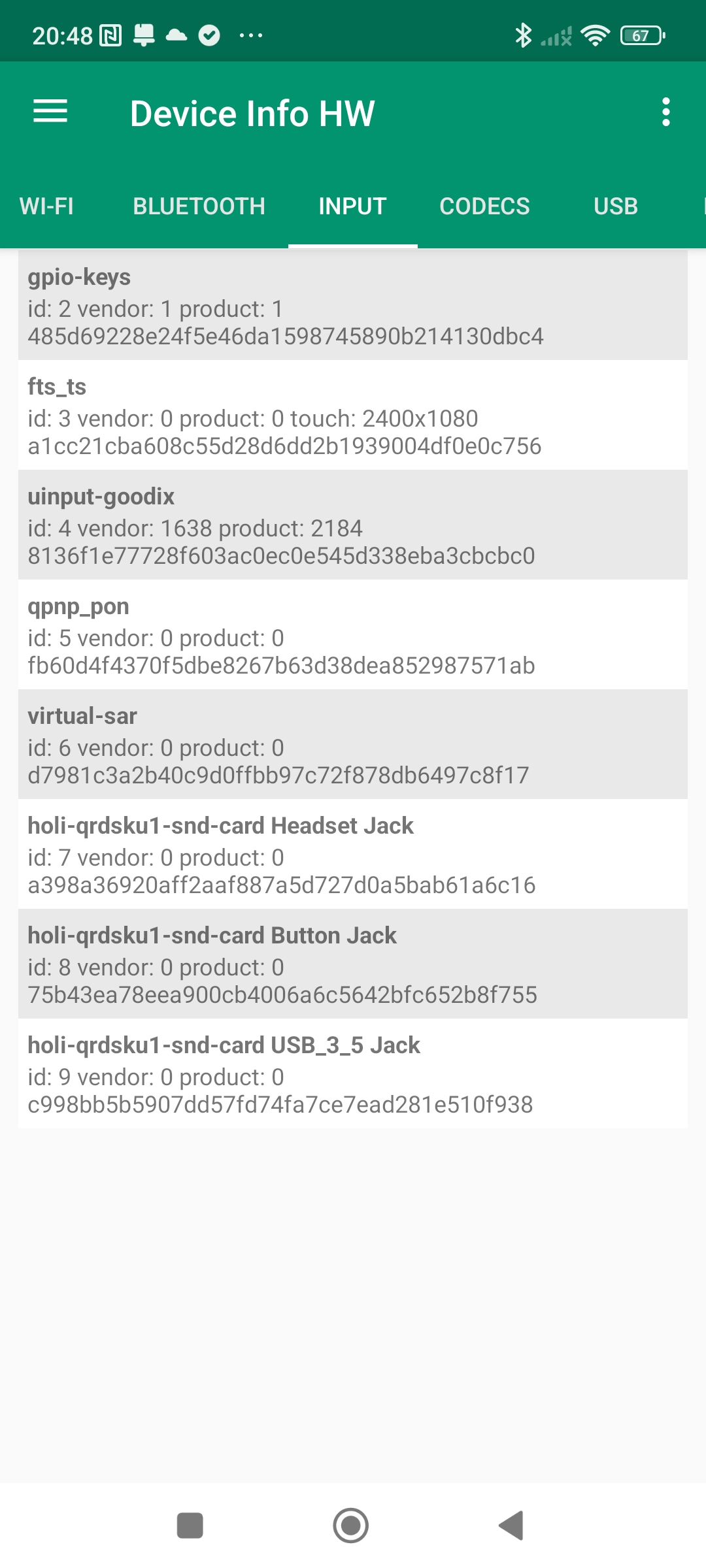Open the uinput-goodix device row

(x=353, y=525)
